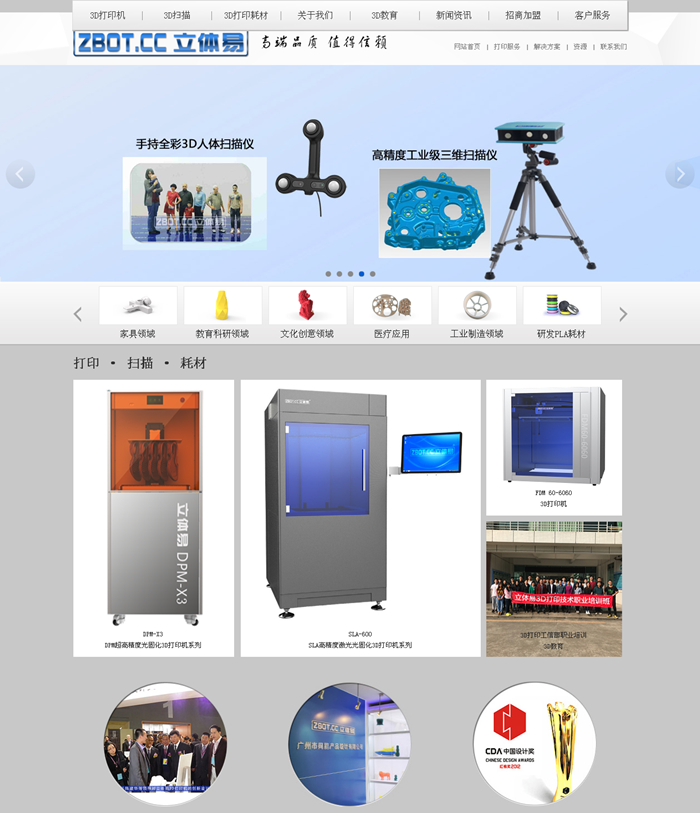Tap the 联系我们 link
The width and height of the screenshot is (700, 813).
click(x=613, y=47)
